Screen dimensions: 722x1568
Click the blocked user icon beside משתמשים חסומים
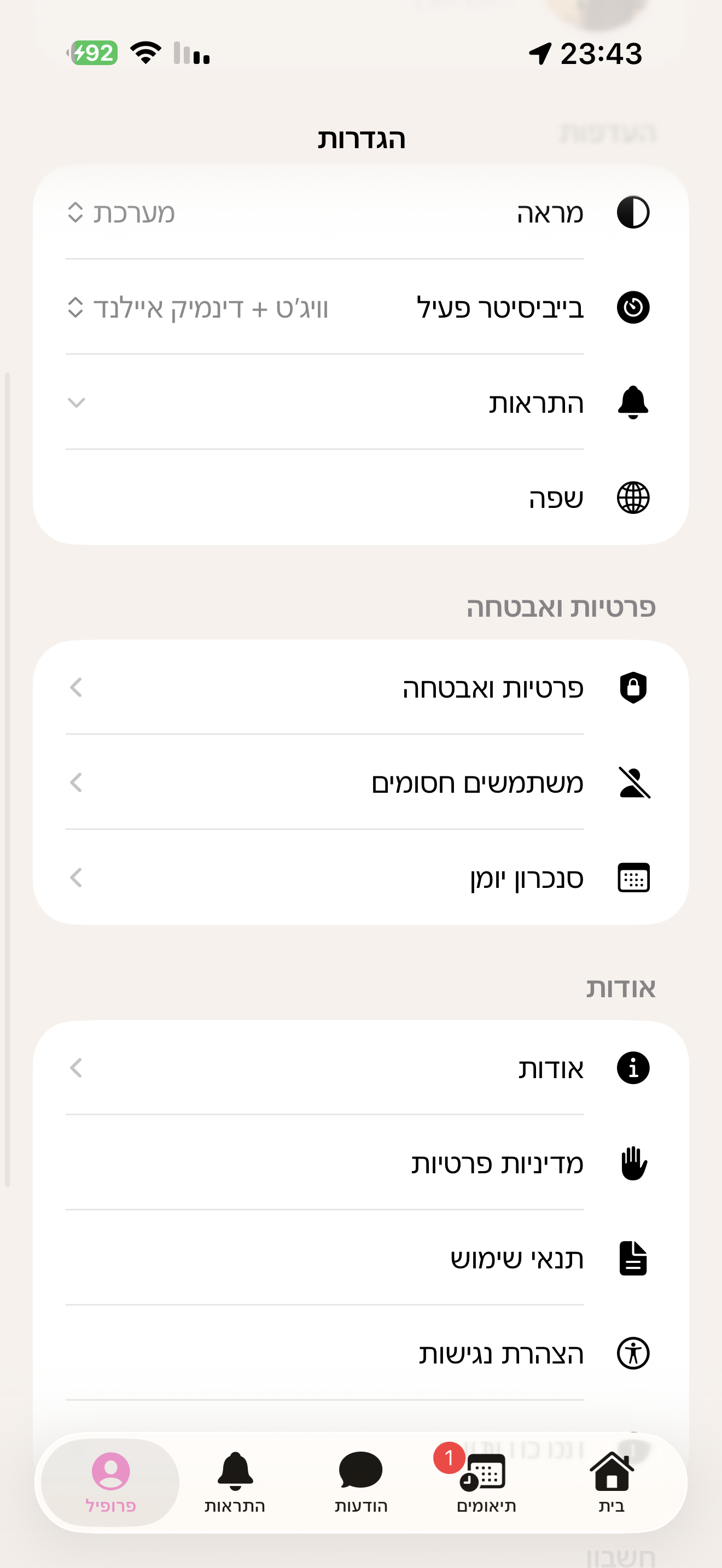click(635, 783)
